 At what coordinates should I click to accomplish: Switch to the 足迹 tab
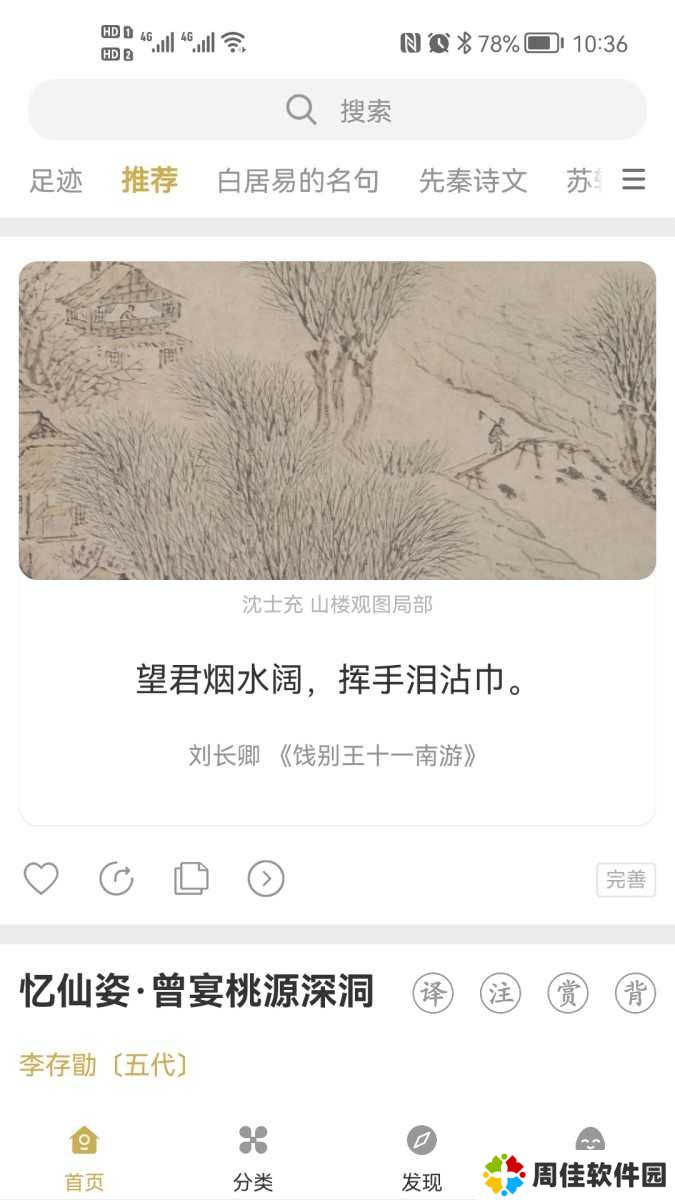56,181
